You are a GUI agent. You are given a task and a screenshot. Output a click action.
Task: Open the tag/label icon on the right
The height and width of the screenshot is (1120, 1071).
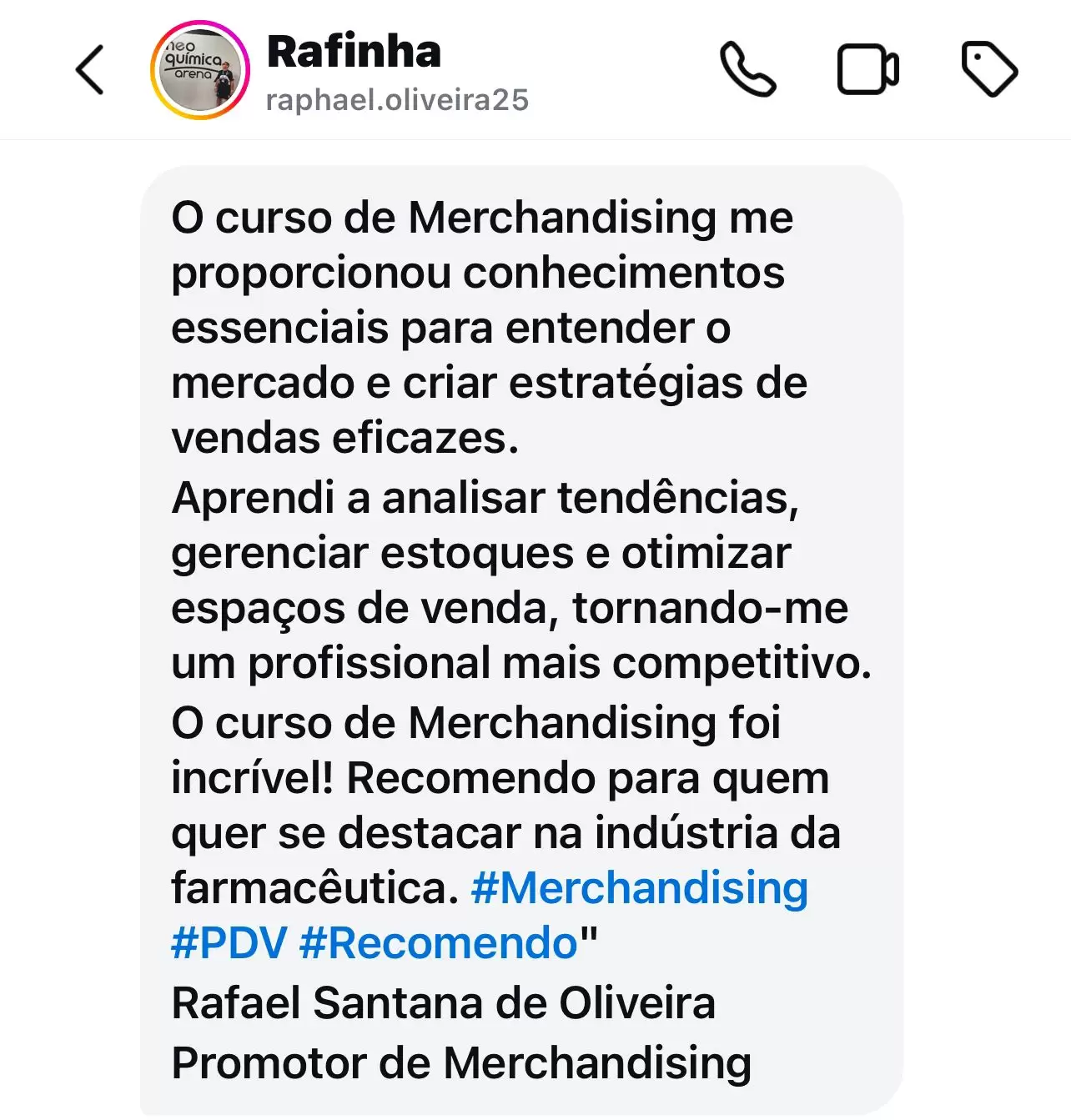click(991, 70)
